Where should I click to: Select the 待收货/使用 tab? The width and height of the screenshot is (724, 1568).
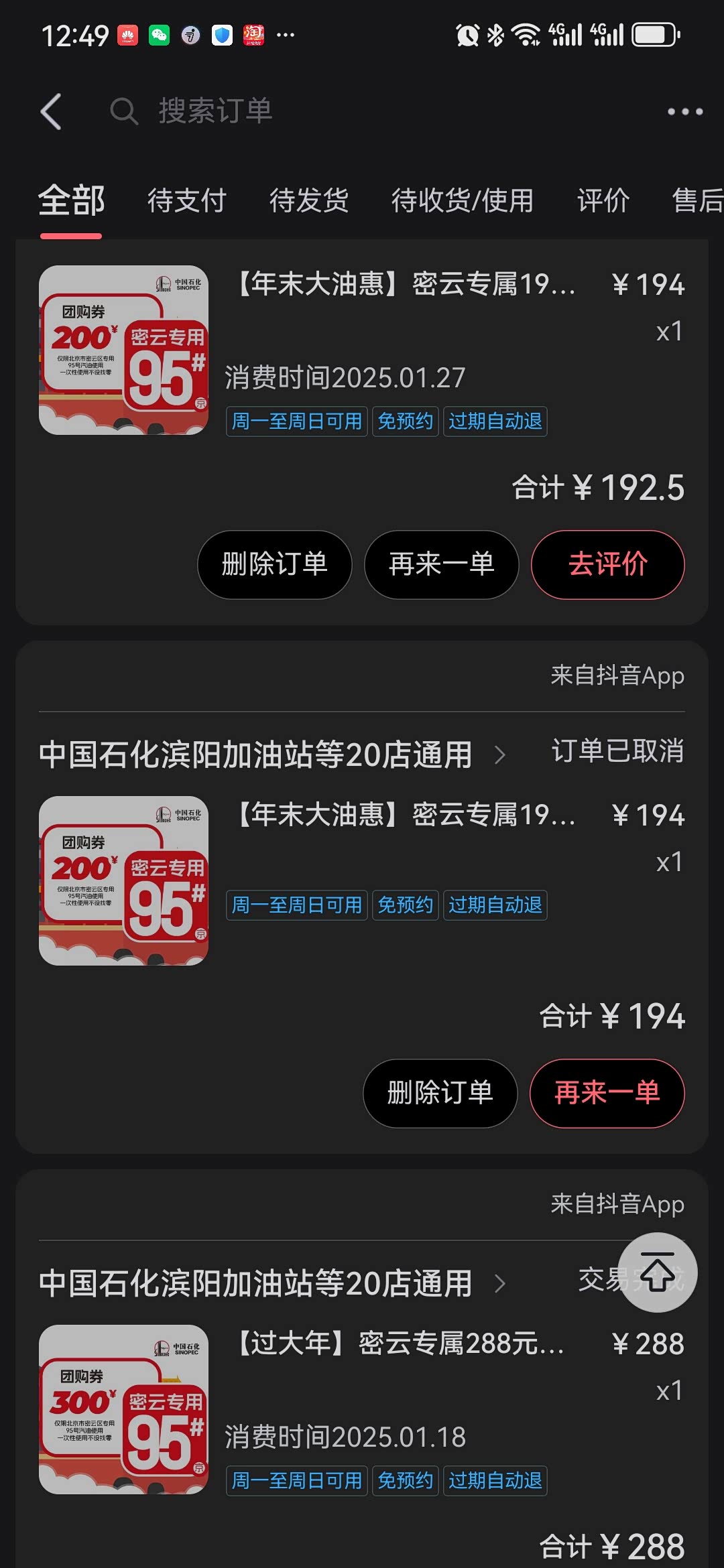tap(462, 200)
